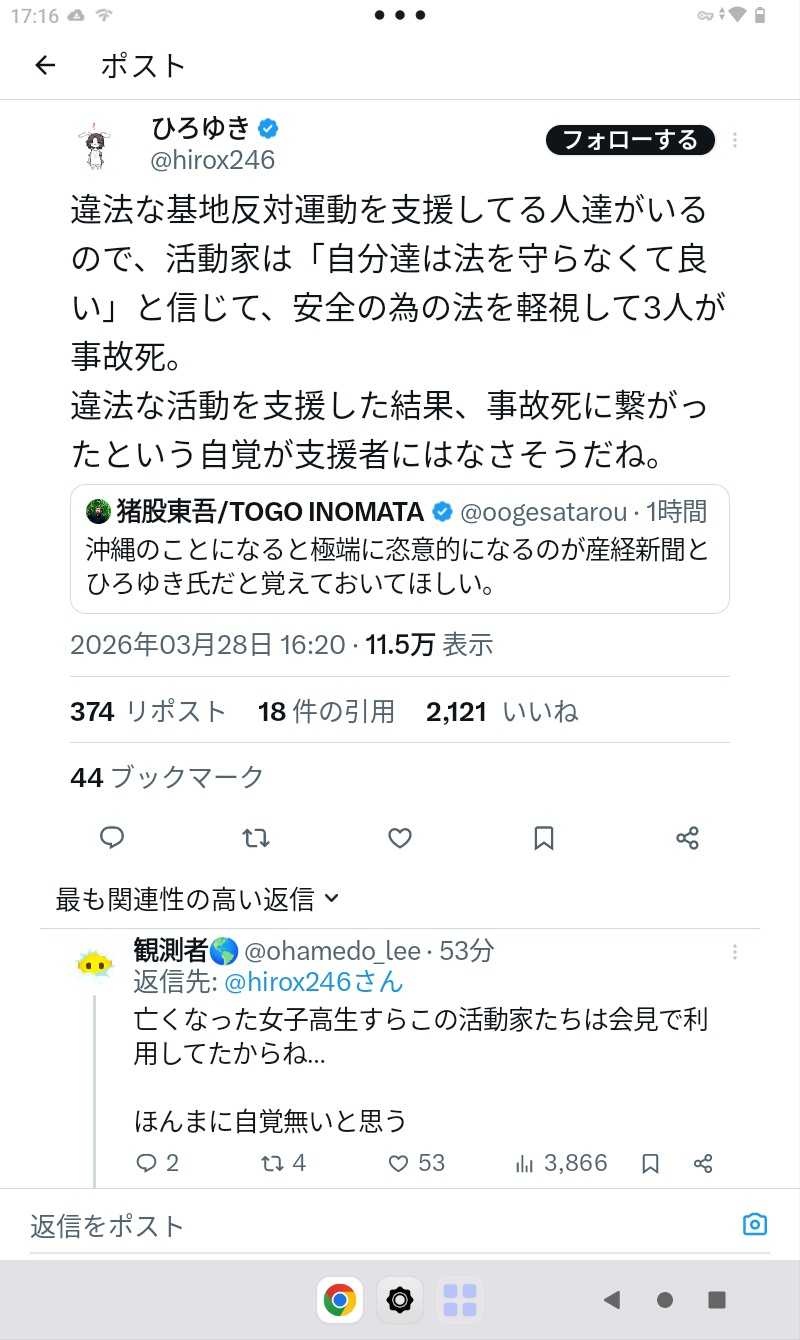Open ひろゆき's profile avatar
This screenshot has width=800, height=1340.
click(97, 146)
